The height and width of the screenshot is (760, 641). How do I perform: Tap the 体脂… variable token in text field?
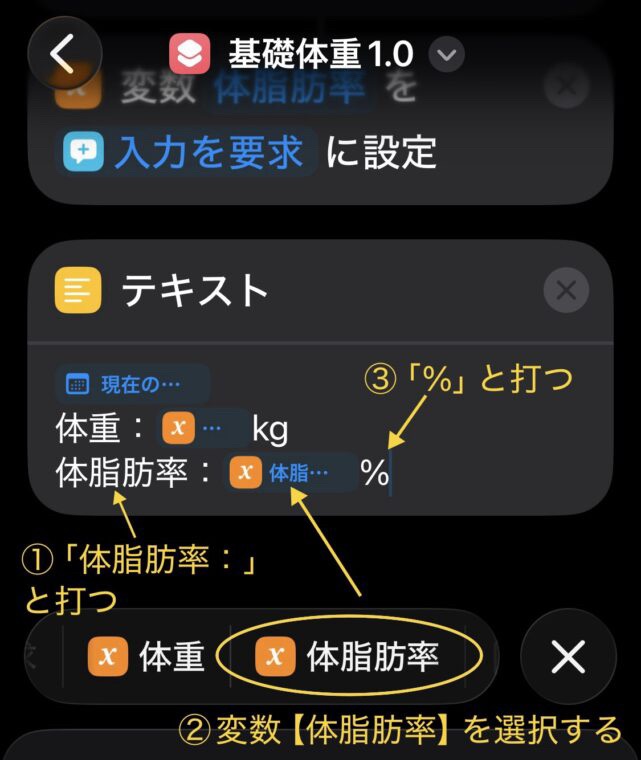(291, 473)
